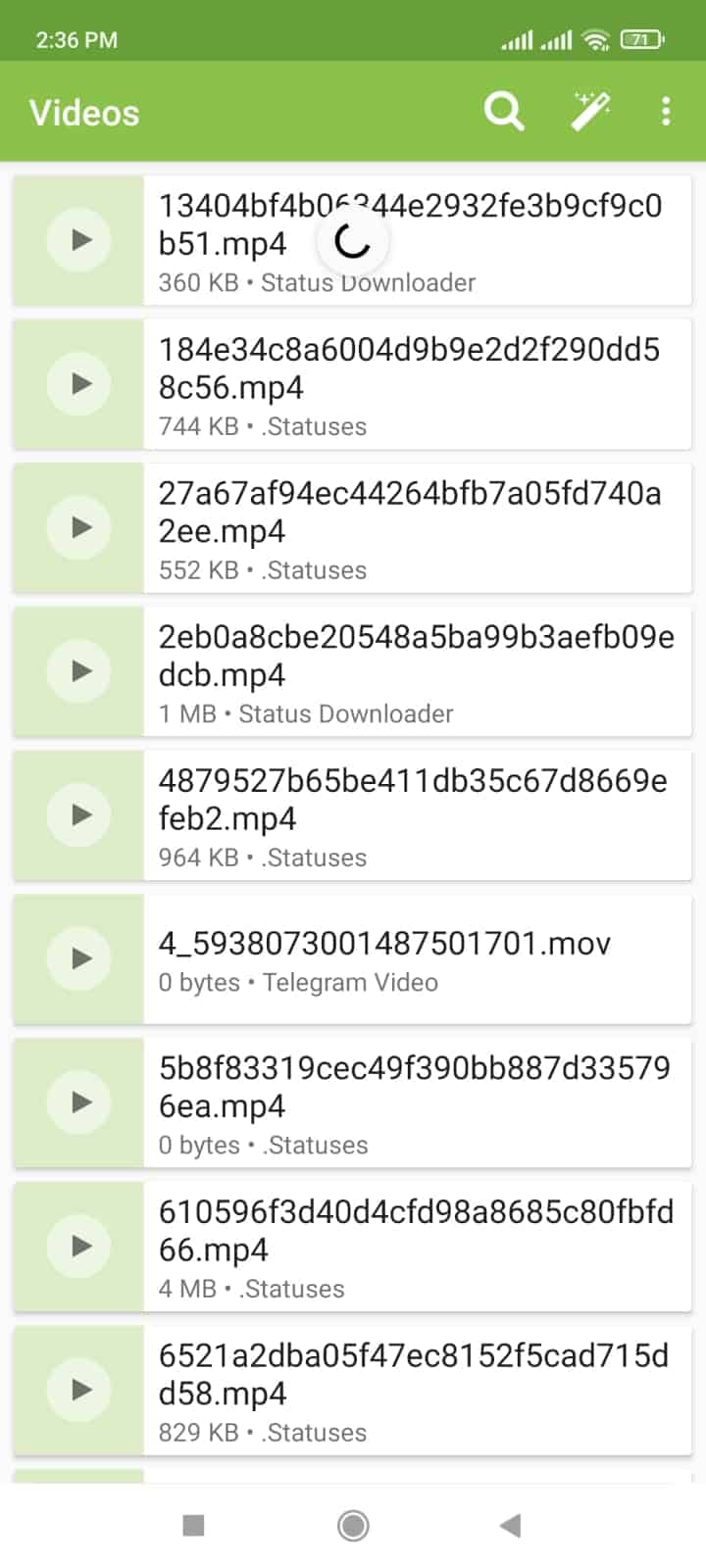Play the 829 KB video 6521a2dba05f47ec8152f5cad715dd58.mp4
Image resolution: width=706 pixels, height=1568 pixels.
click(78, 1390)
